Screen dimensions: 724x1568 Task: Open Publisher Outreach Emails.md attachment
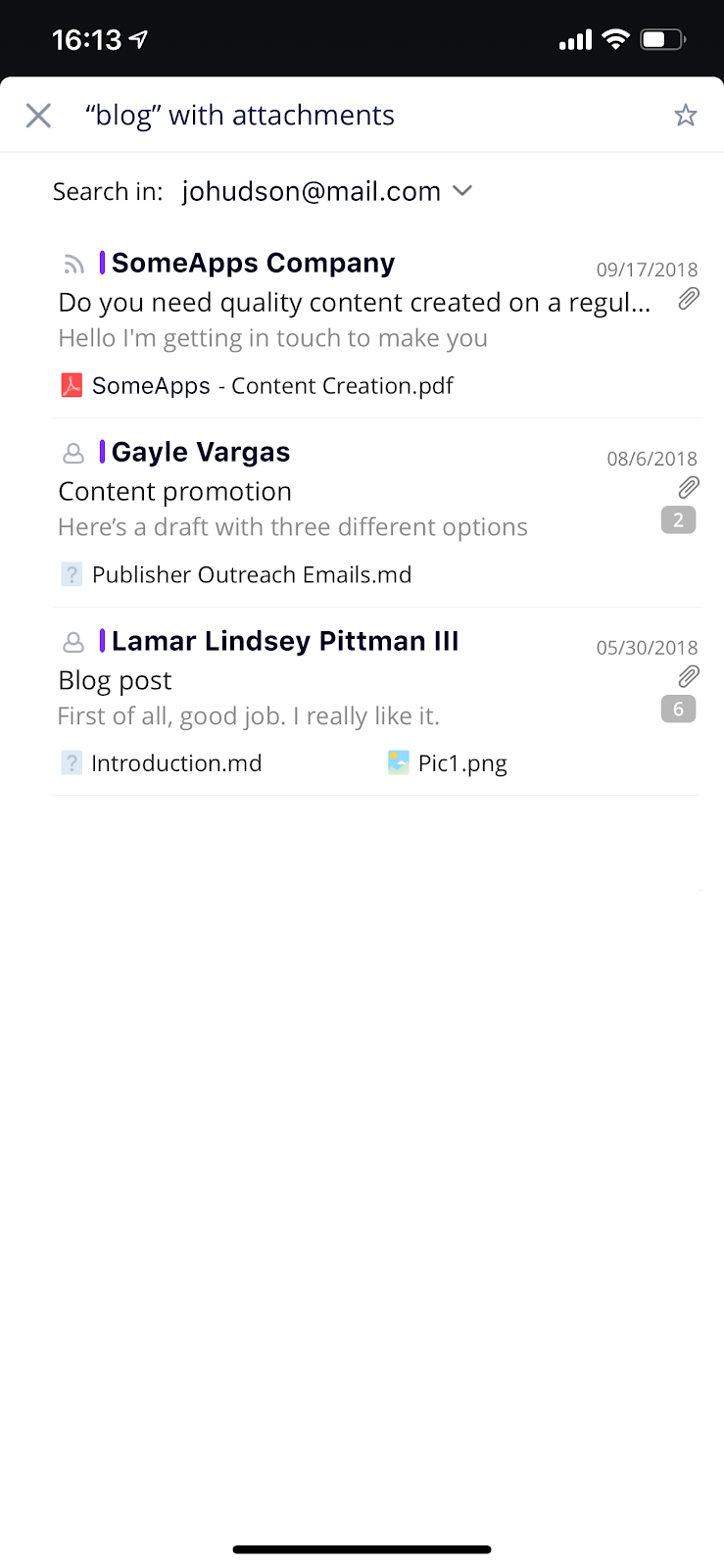pos(236,574)
